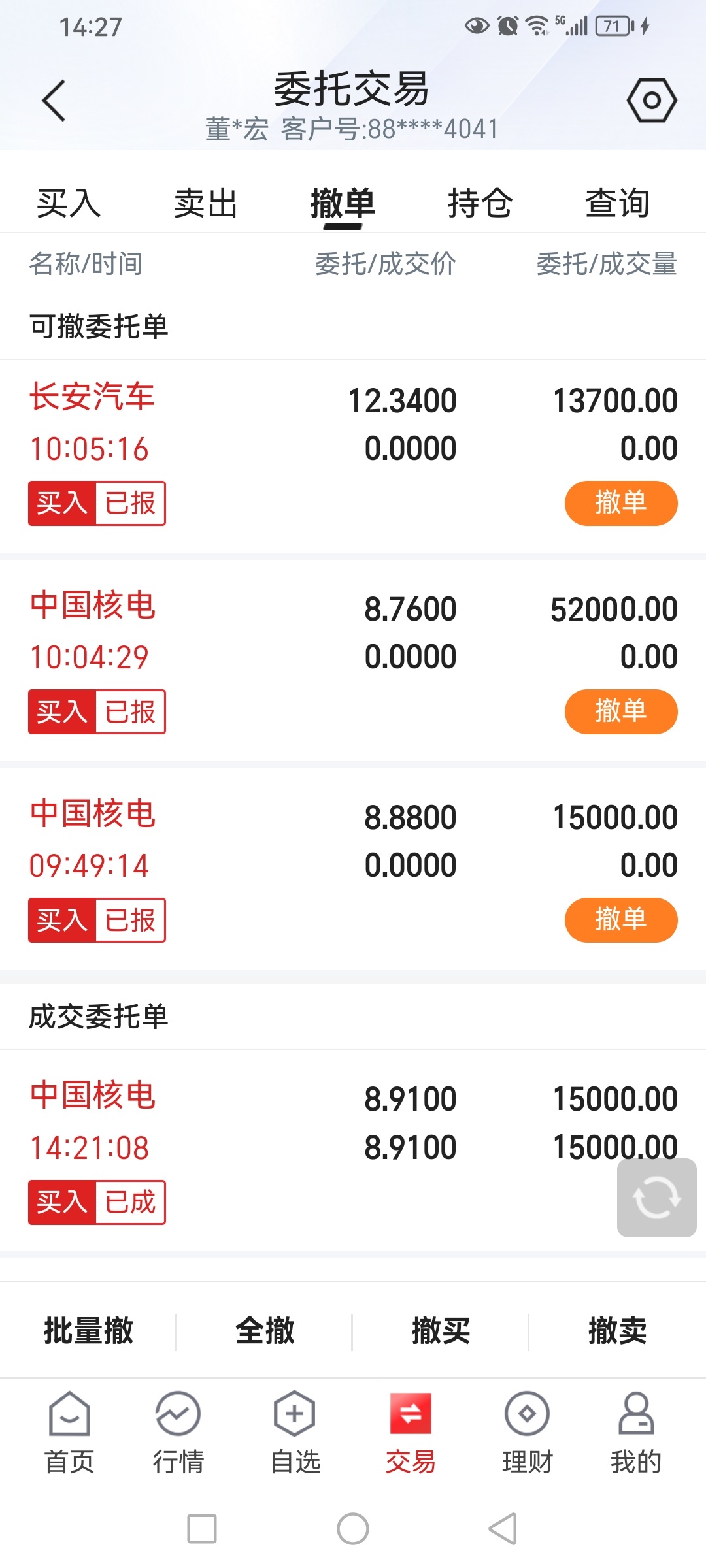Viewport: 706px width, 1568px height.
Task: Tap the system home circle button
Action: pos(353,1529)
